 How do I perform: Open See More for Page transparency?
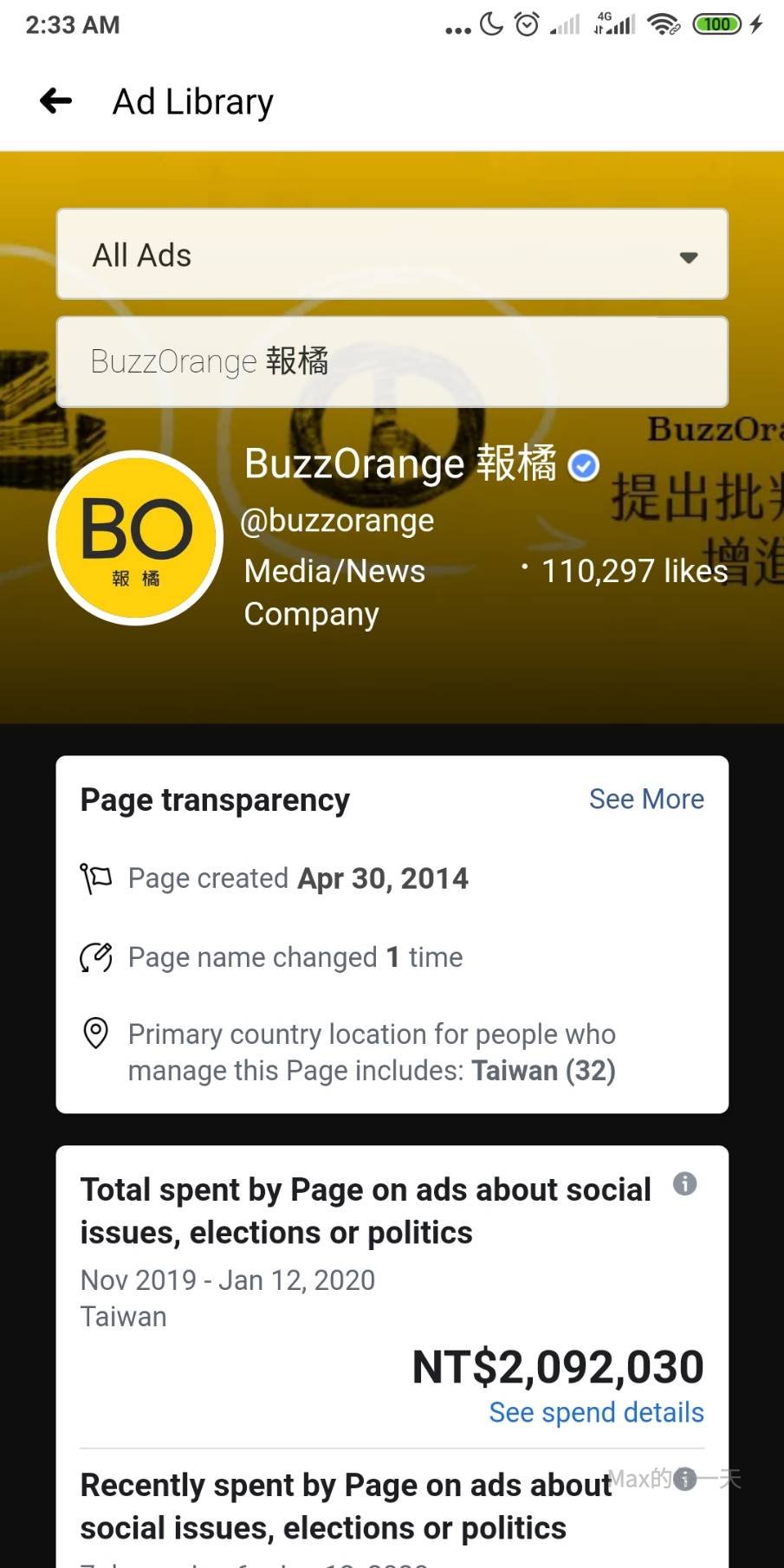(646, 799)
